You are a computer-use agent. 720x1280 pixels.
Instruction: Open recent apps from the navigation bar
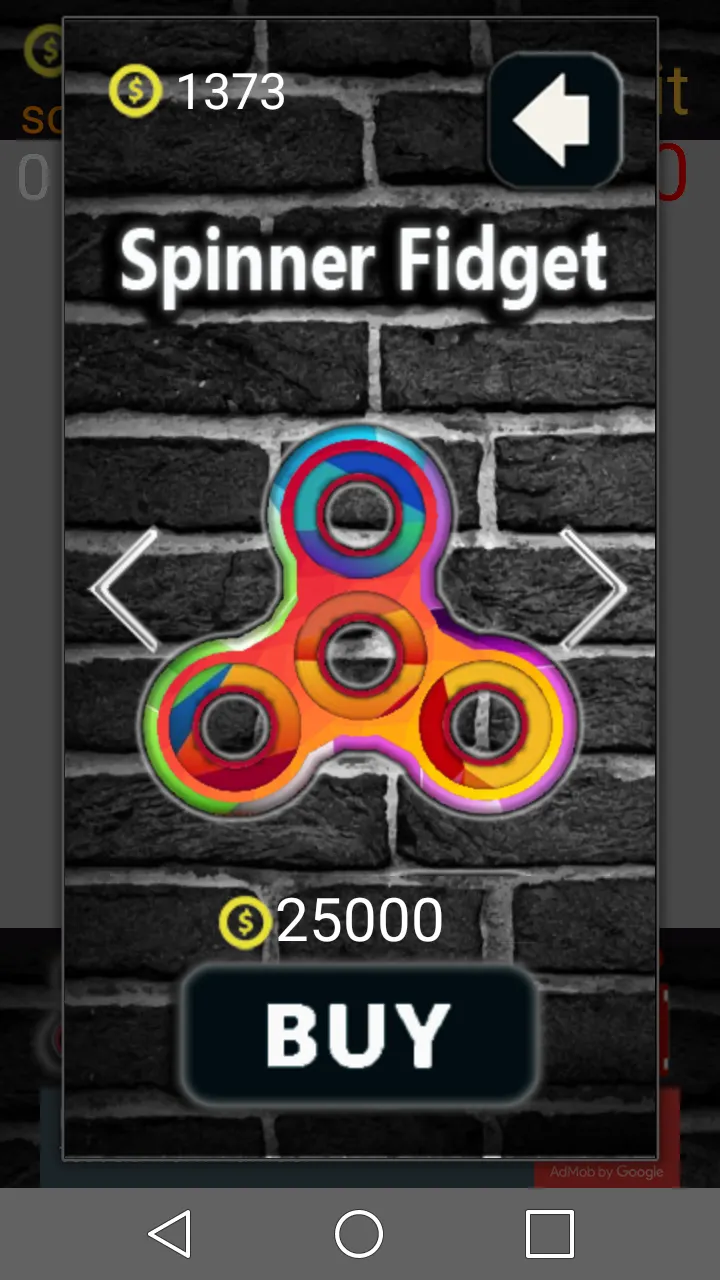click(x=550, y=1233)
